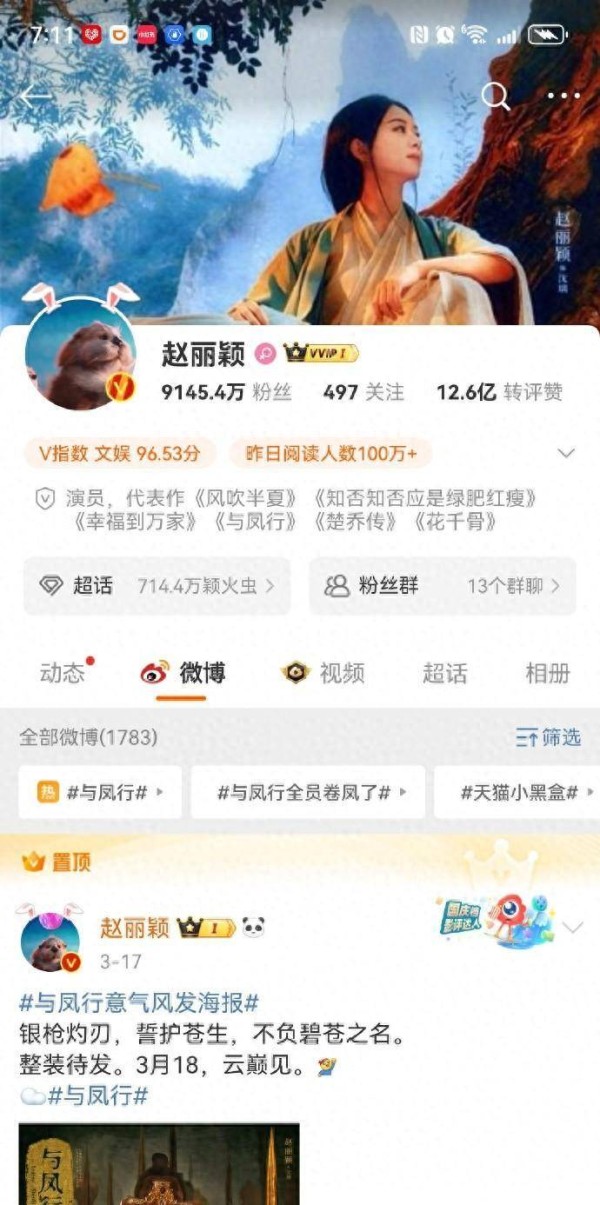This screenshot has height=1205, width=600.
Task: Go back using the top-left arrow
Action: (36, 95)
